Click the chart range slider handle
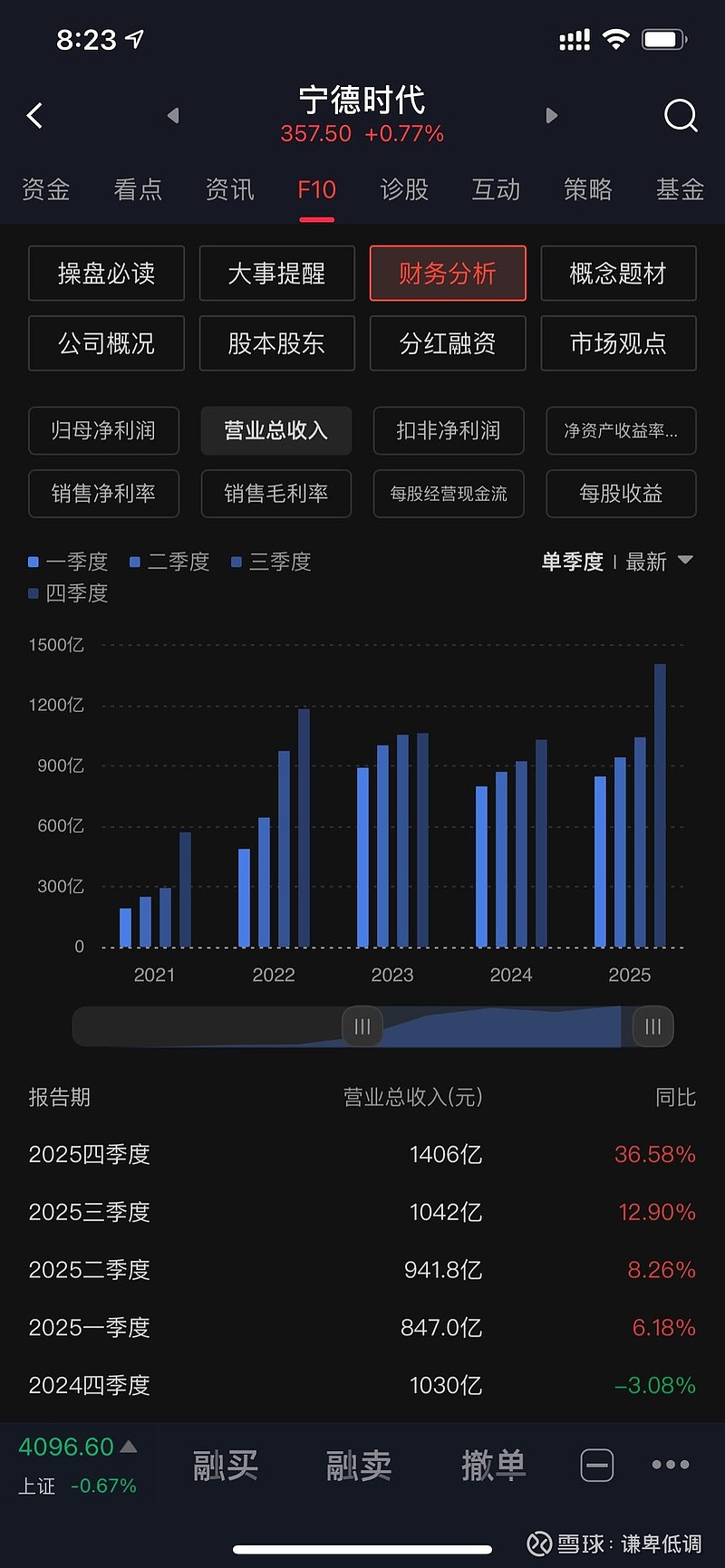 [x=362, y=1026]
